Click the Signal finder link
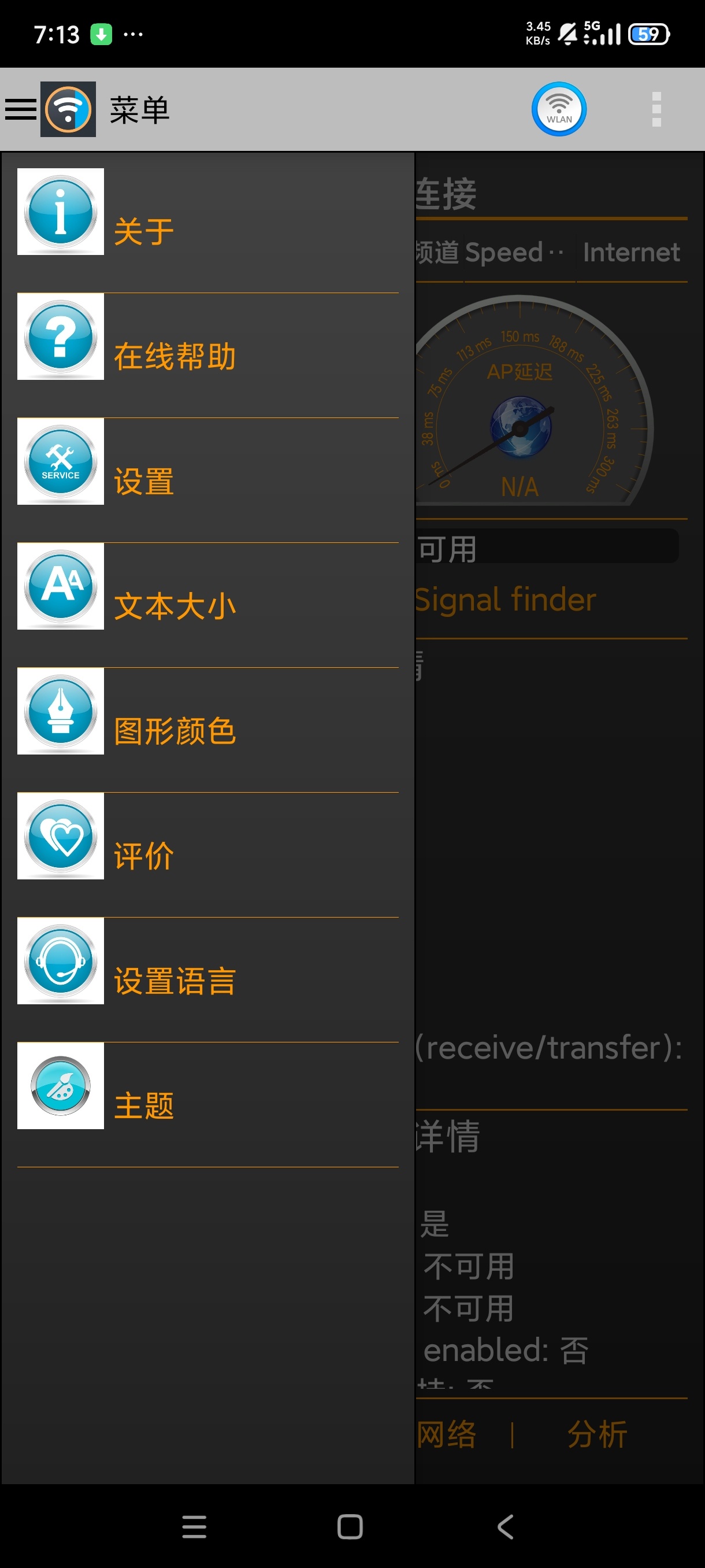This screenshot has width=705, height=1568. pos(504,598)
